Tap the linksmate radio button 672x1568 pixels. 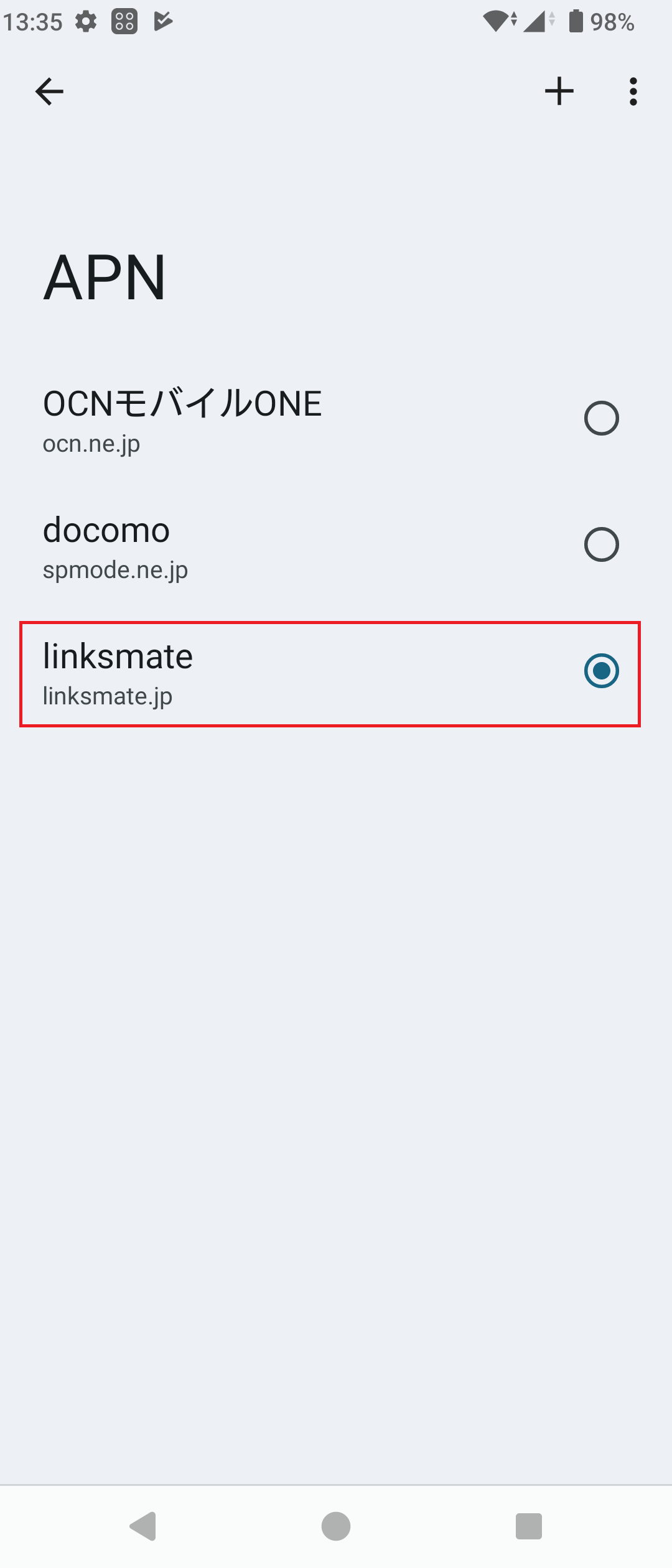click(601, 671)
